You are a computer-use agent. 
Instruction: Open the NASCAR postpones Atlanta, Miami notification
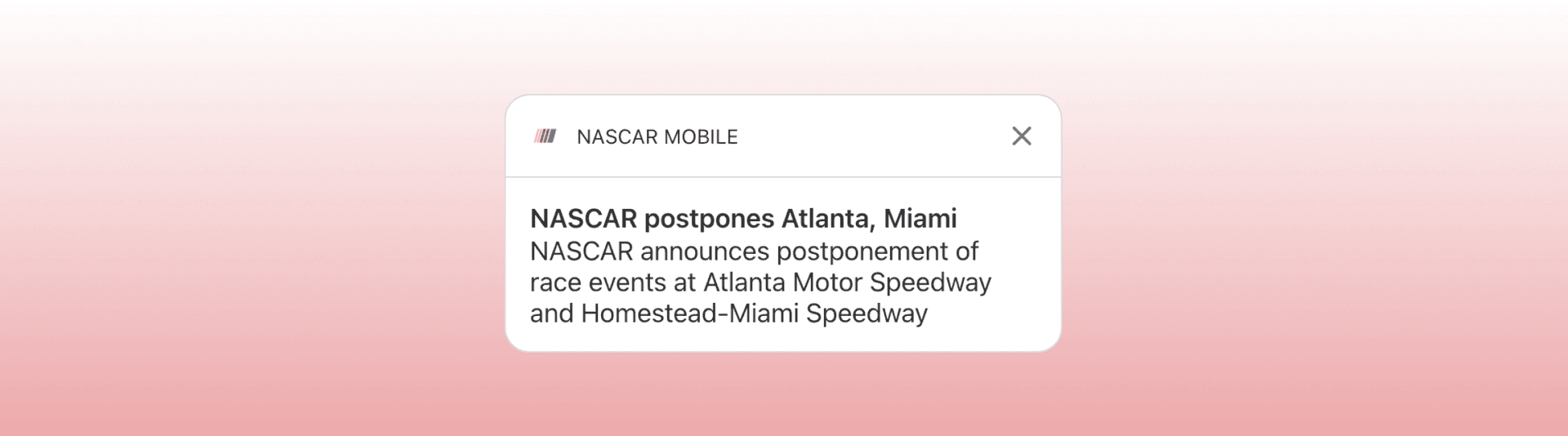point(759,265)
